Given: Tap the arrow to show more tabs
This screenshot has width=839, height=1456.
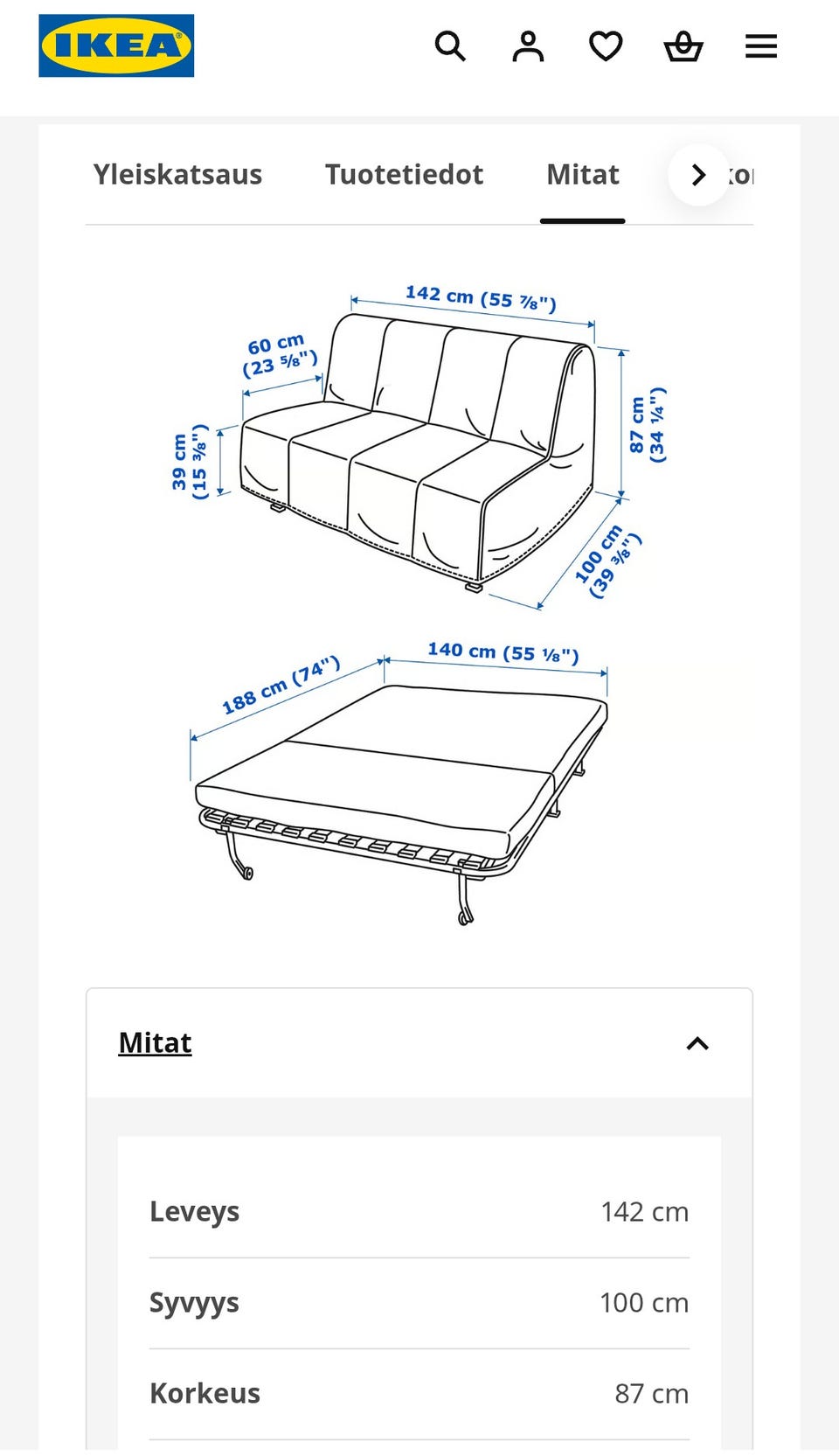Looking at the screenshot, I should (x=698, y=175).
